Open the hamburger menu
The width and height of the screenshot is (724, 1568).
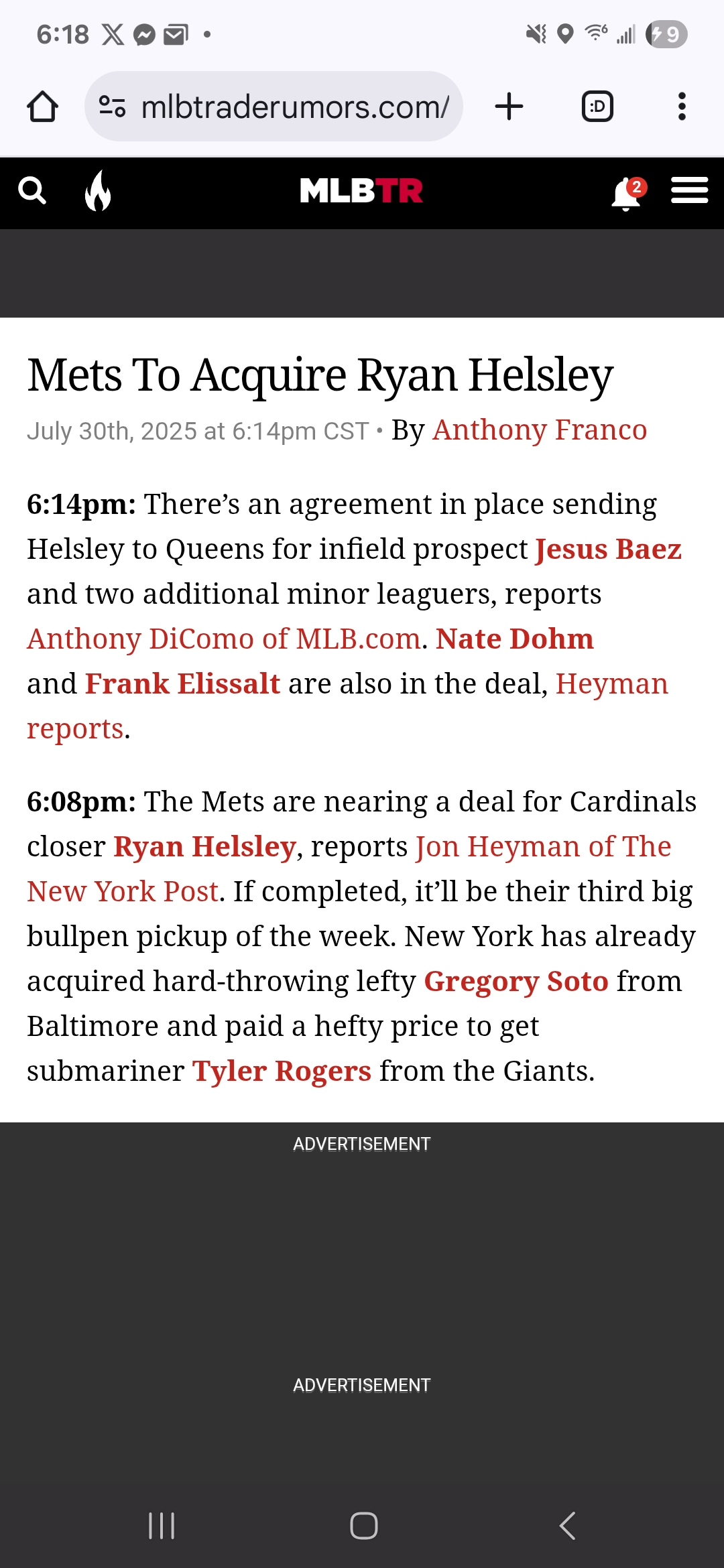point(690,190)
